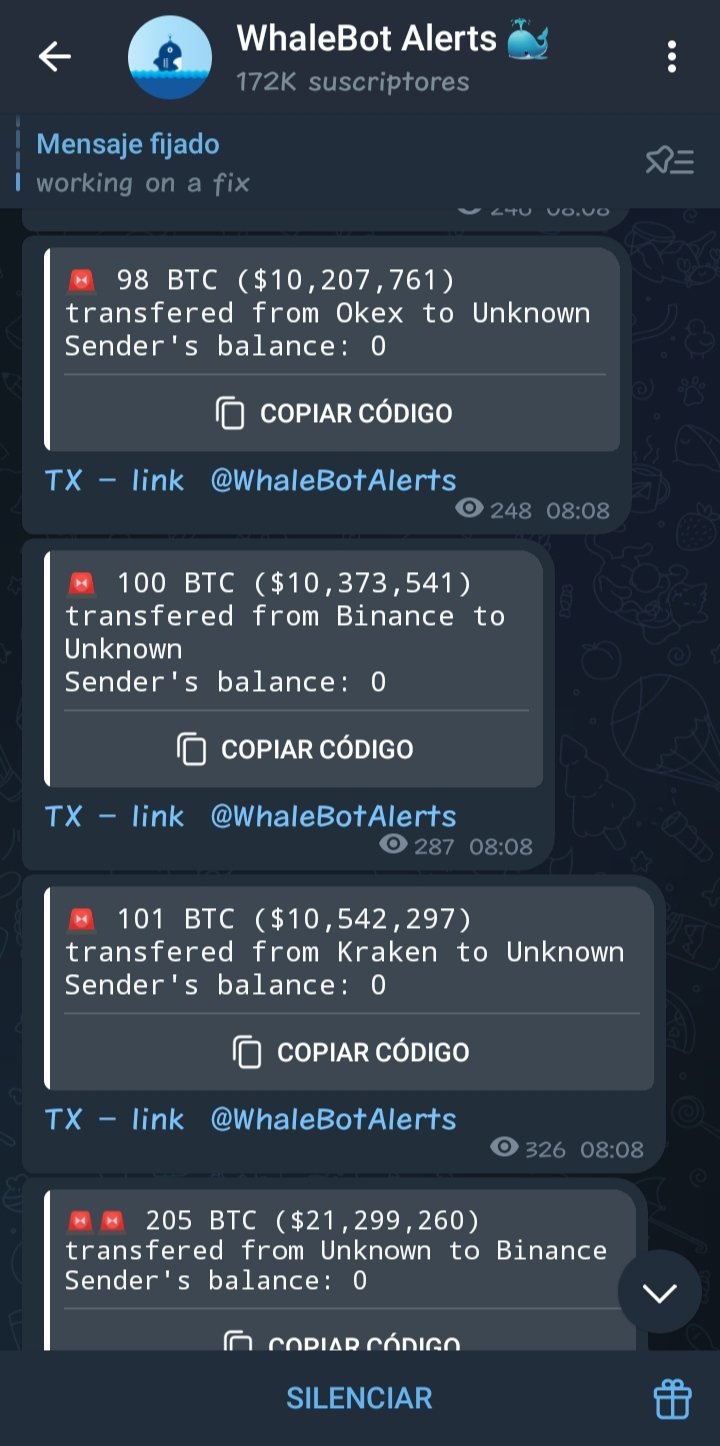Open @WhaleBotAlerts mention under the 98 BTC message

[333, 481]
